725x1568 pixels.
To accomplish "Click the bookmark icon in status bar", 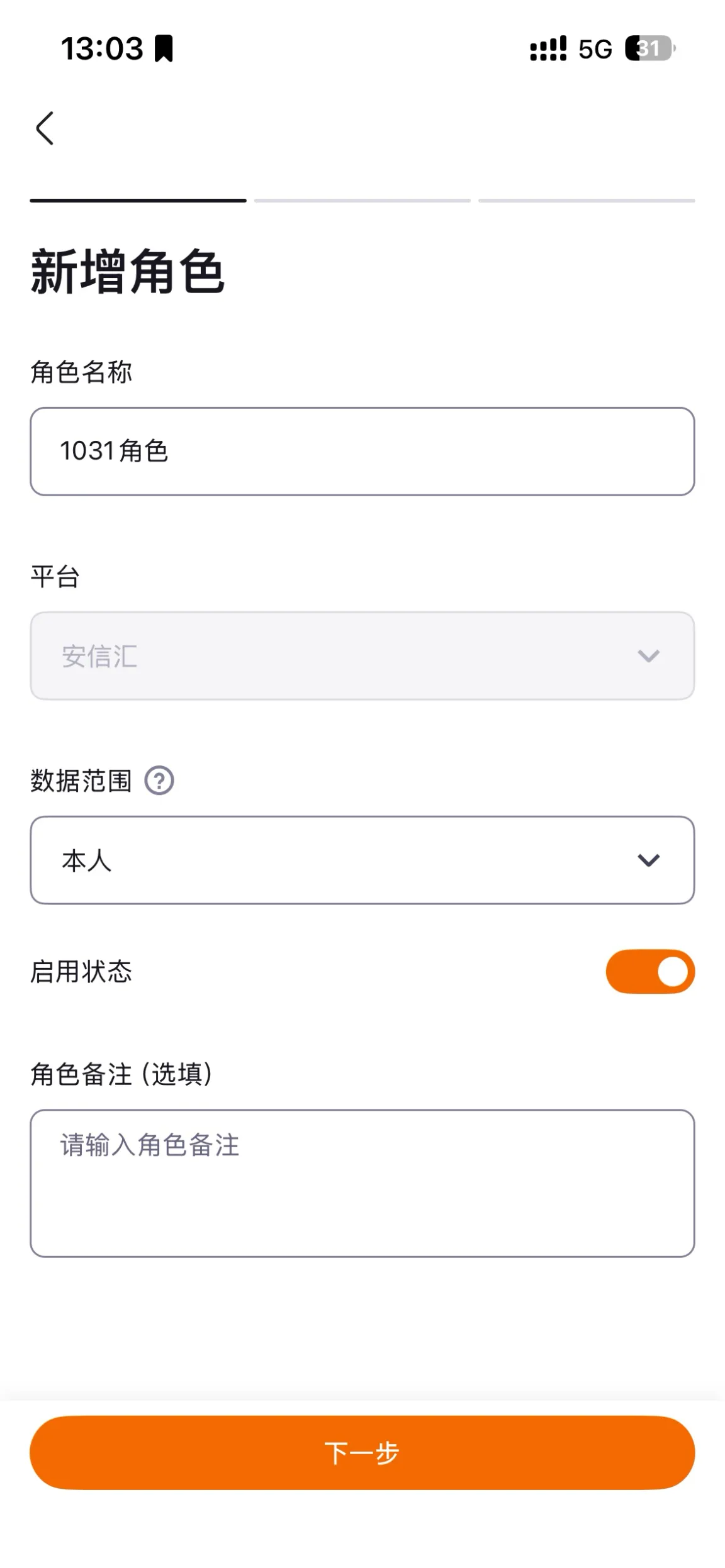I will point(163,48).
